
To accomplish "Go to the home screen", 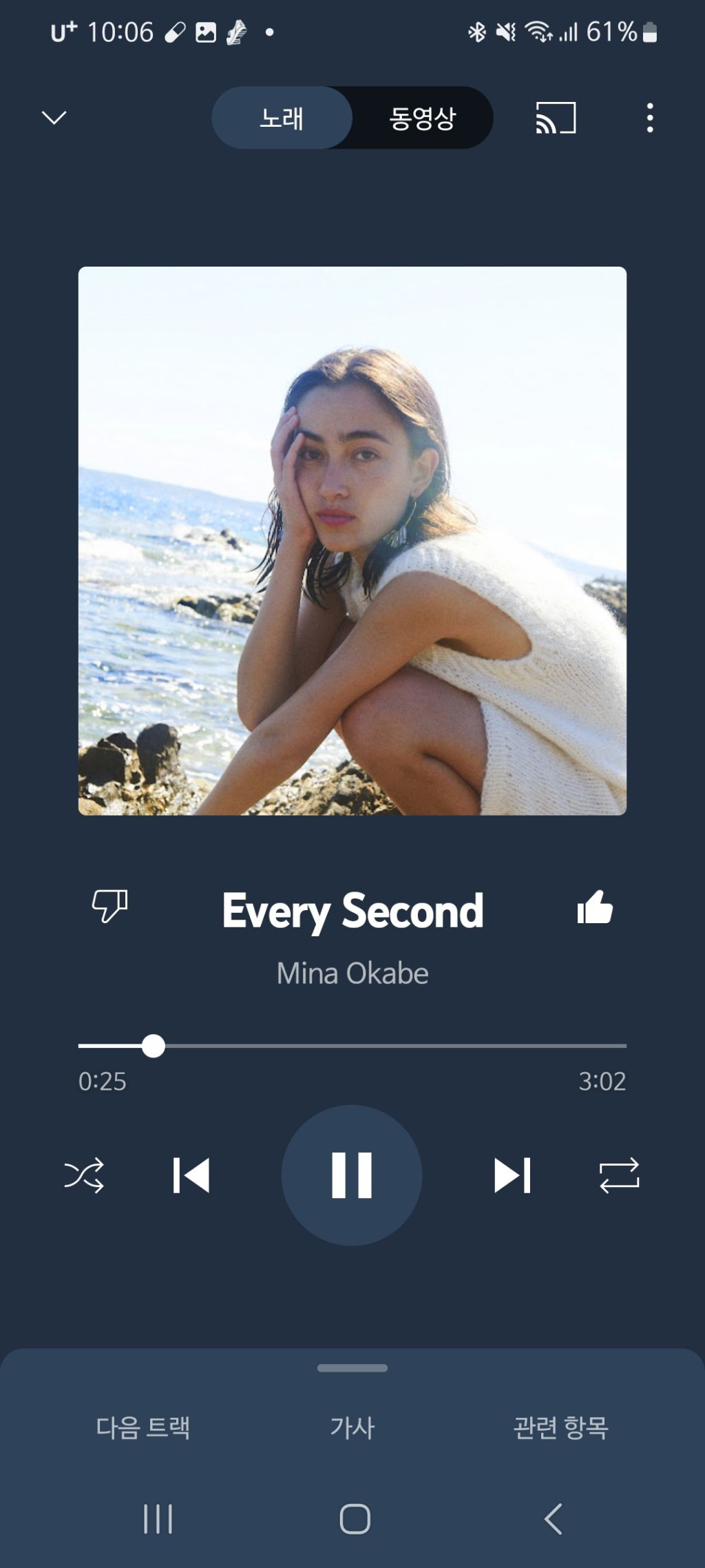I will coord(355,1519).
